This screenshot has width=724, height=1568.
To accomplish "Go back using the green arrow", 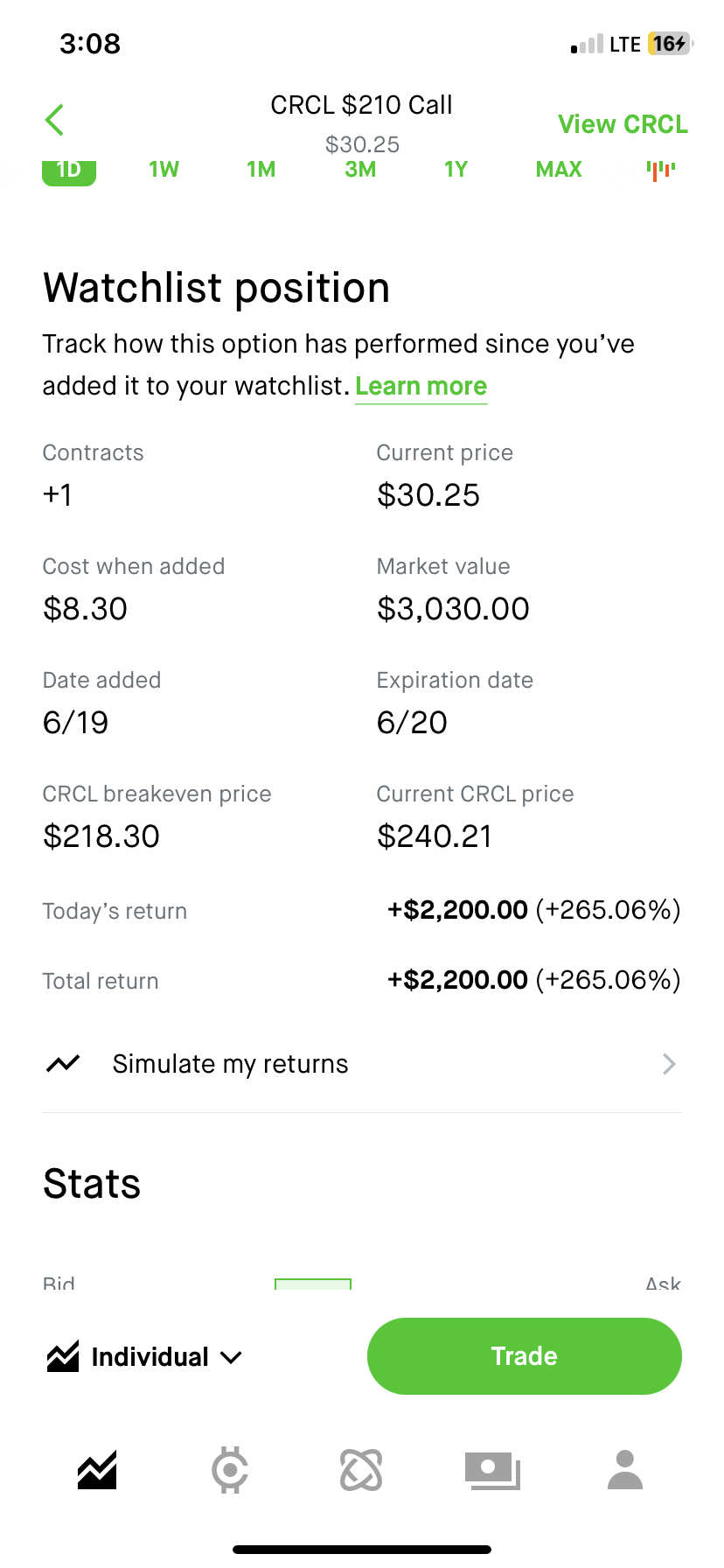I will coord(55,120).
